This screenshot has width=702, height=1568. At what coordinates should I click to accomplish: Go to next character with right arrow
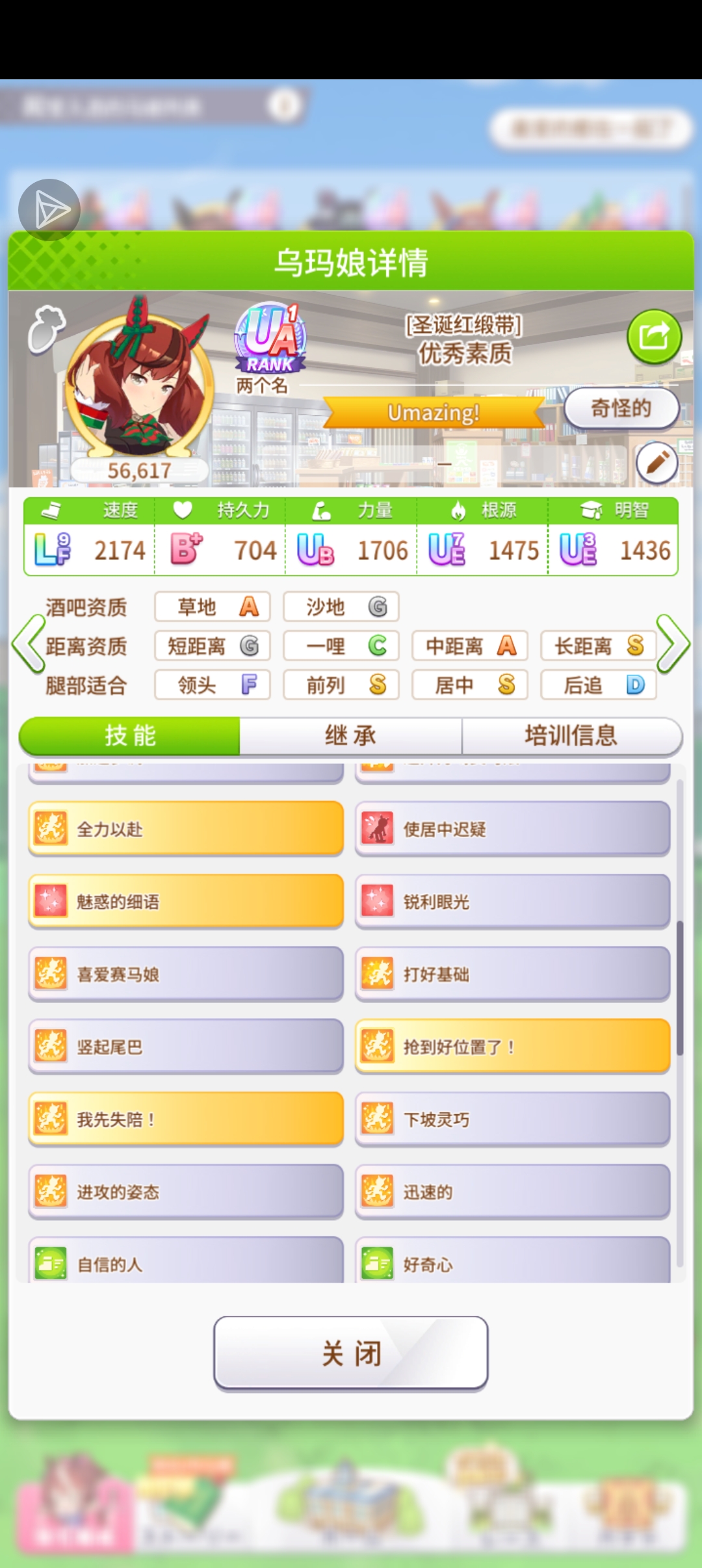[673, 644]
